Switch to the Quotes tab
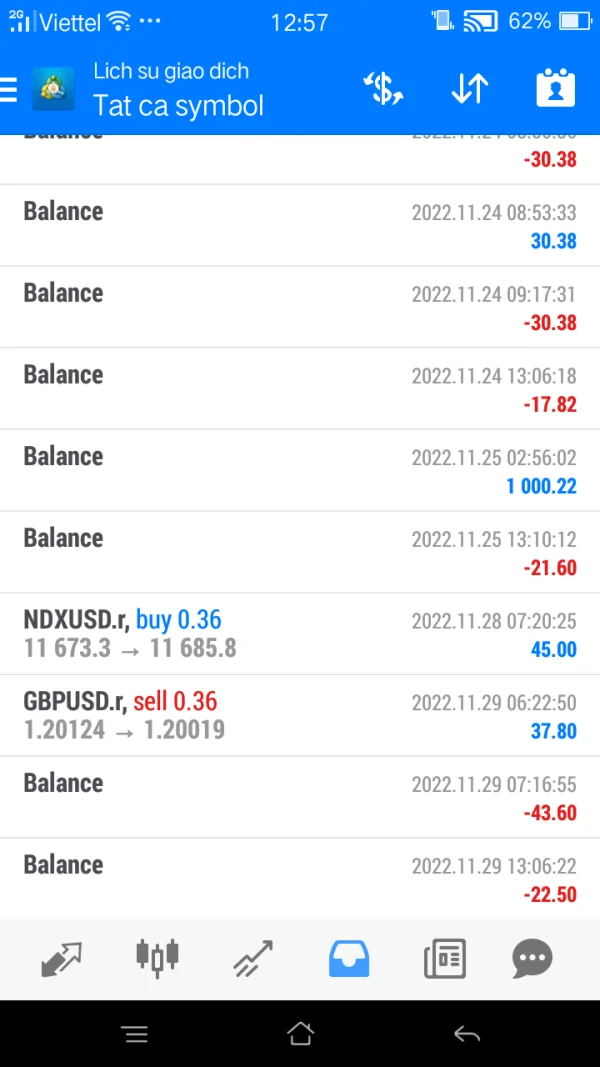Image resolution: width=600 pixels, height=1067 pixels. click(x=62, y=959)
